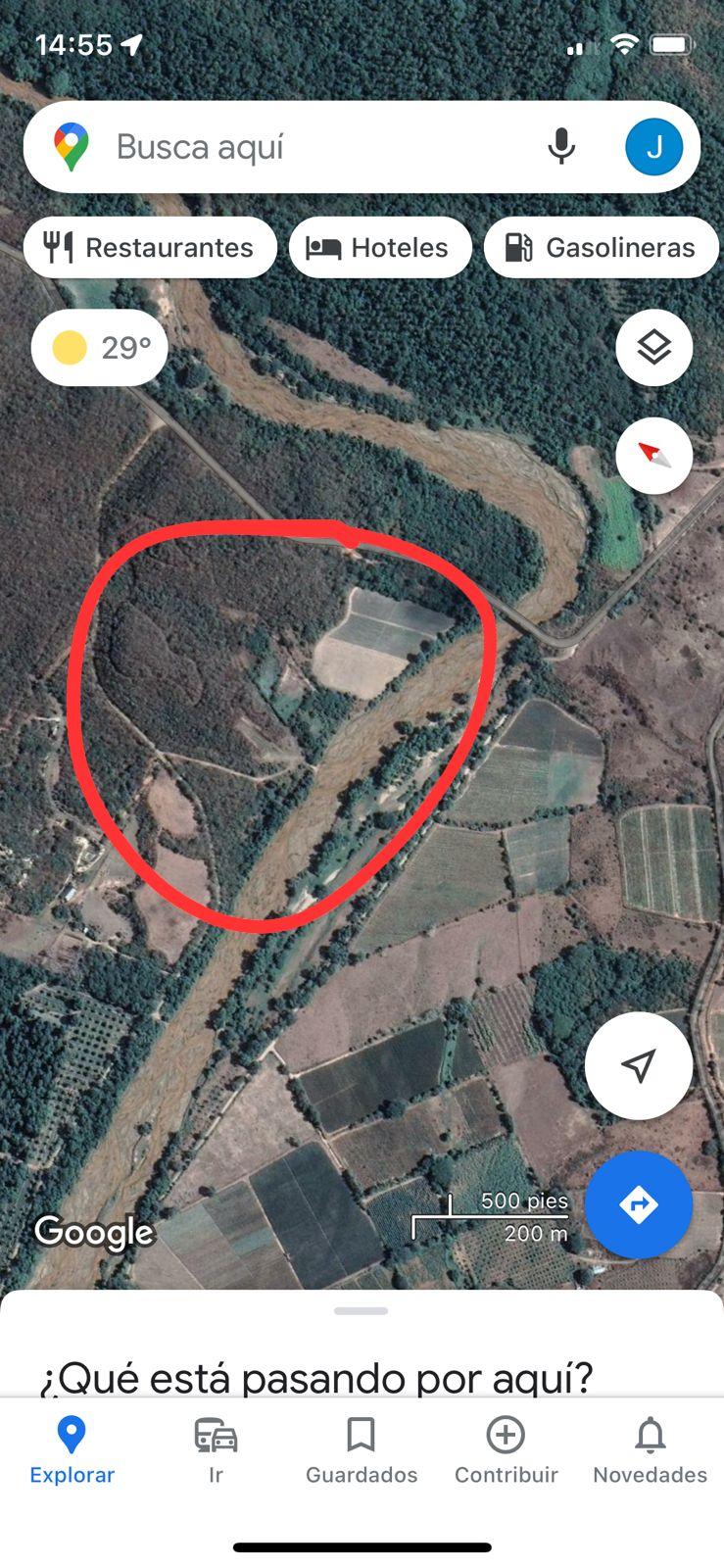This screenshot has height=1568, width=724.
Task: Select the Gasolineras chip
Action: pos(601,248)
